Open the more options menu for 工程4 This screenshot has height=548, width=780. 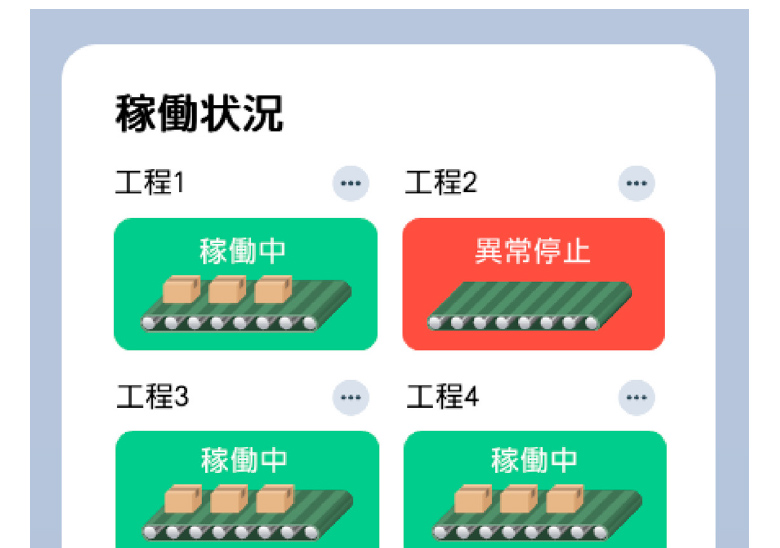pyautogui.click(x=637, y=397)
